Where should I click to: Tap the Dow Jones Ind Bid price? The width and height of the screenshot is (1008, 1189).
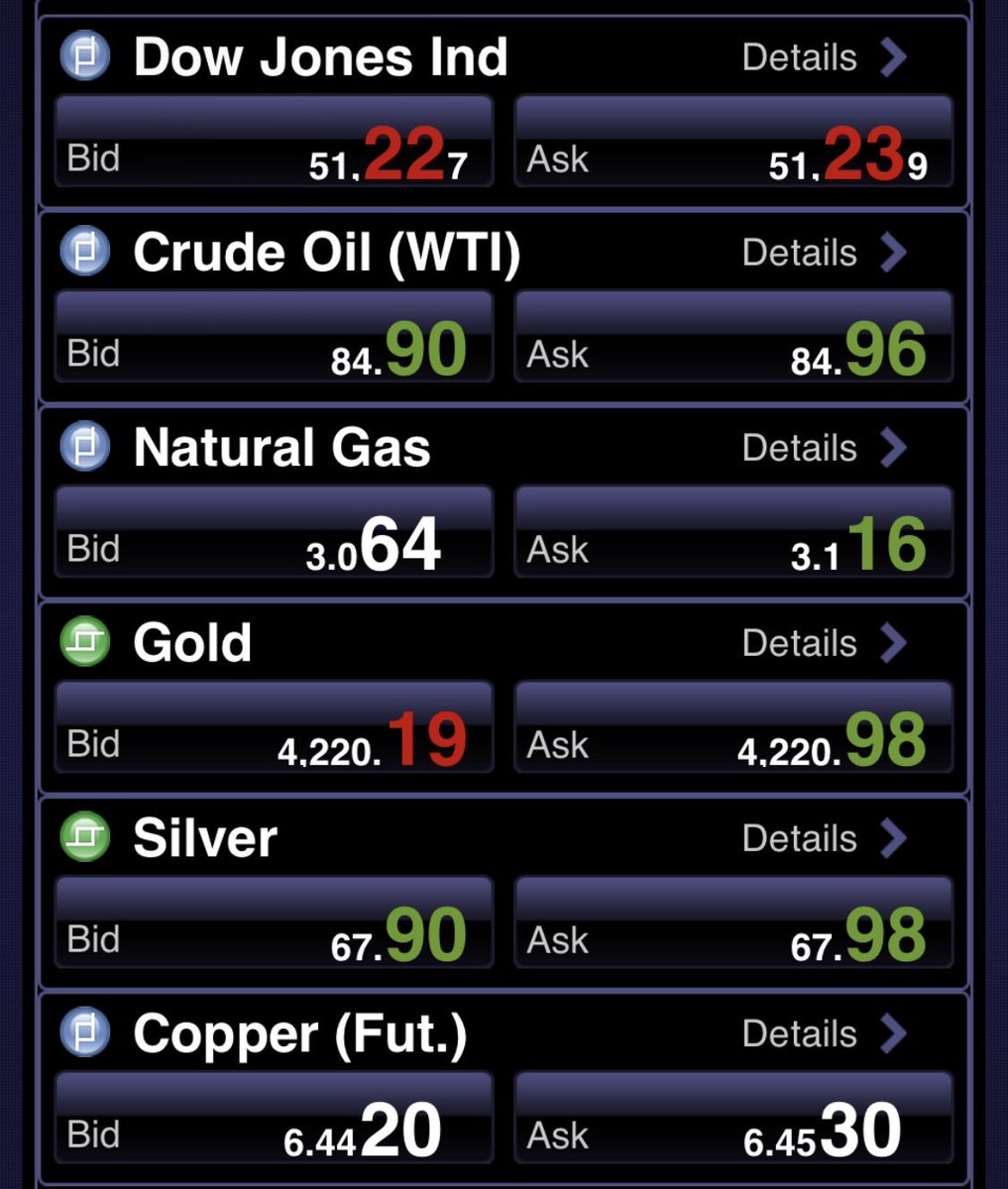click(x=274, y=141)
